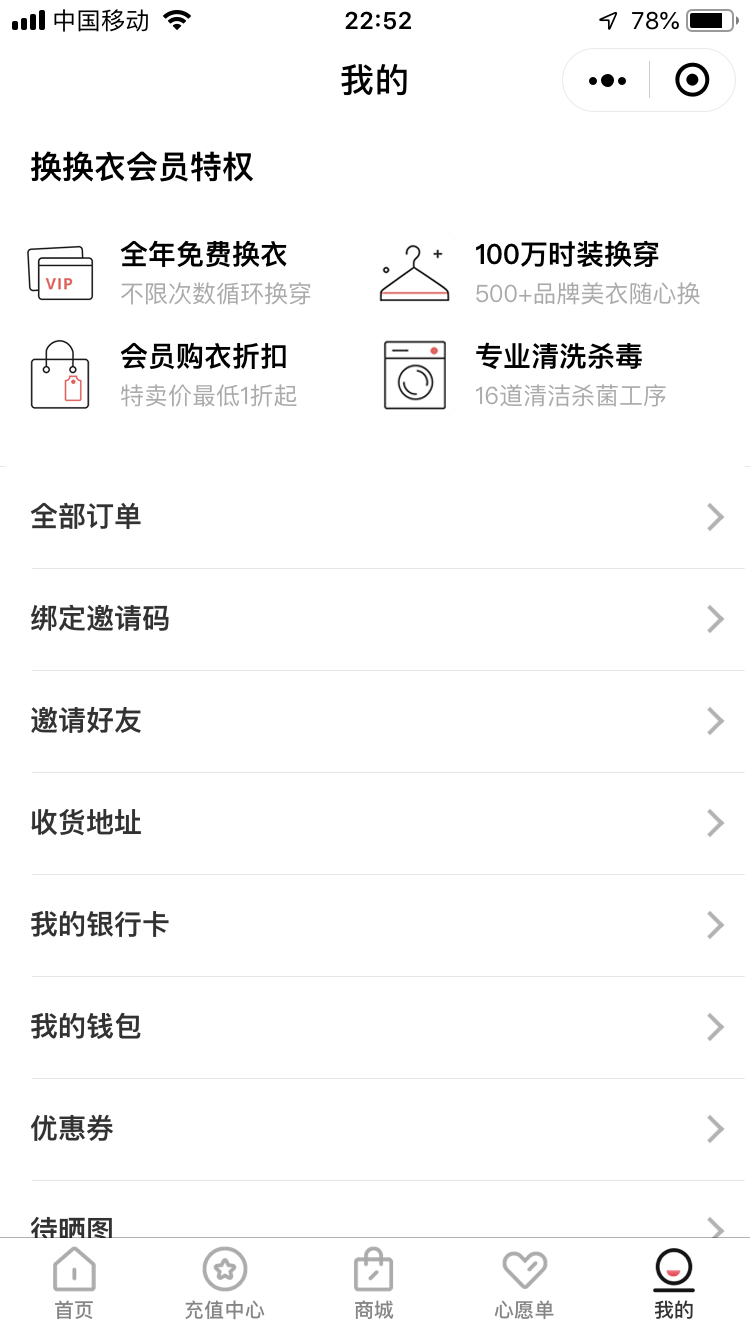The height and width of the screenshot is (1334, 750).
Task: Open 绑定邀请码 row
Action: coord(375,619)
